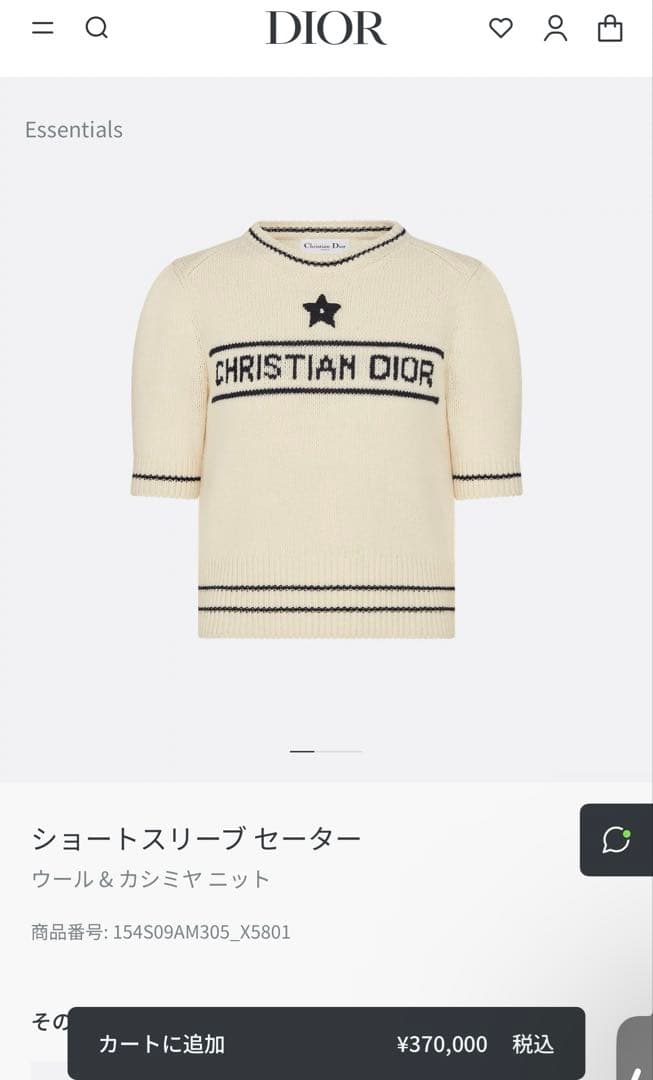View the shopping bag

coord(610,28)
